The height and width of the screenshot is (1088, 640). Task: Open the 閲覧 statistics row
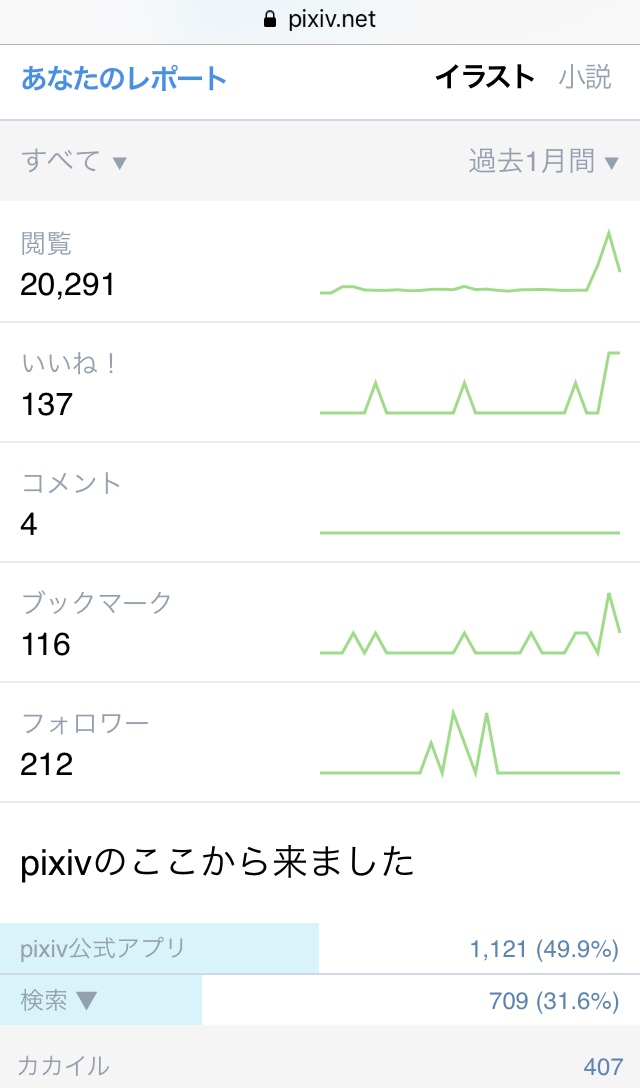click(320, 263)
